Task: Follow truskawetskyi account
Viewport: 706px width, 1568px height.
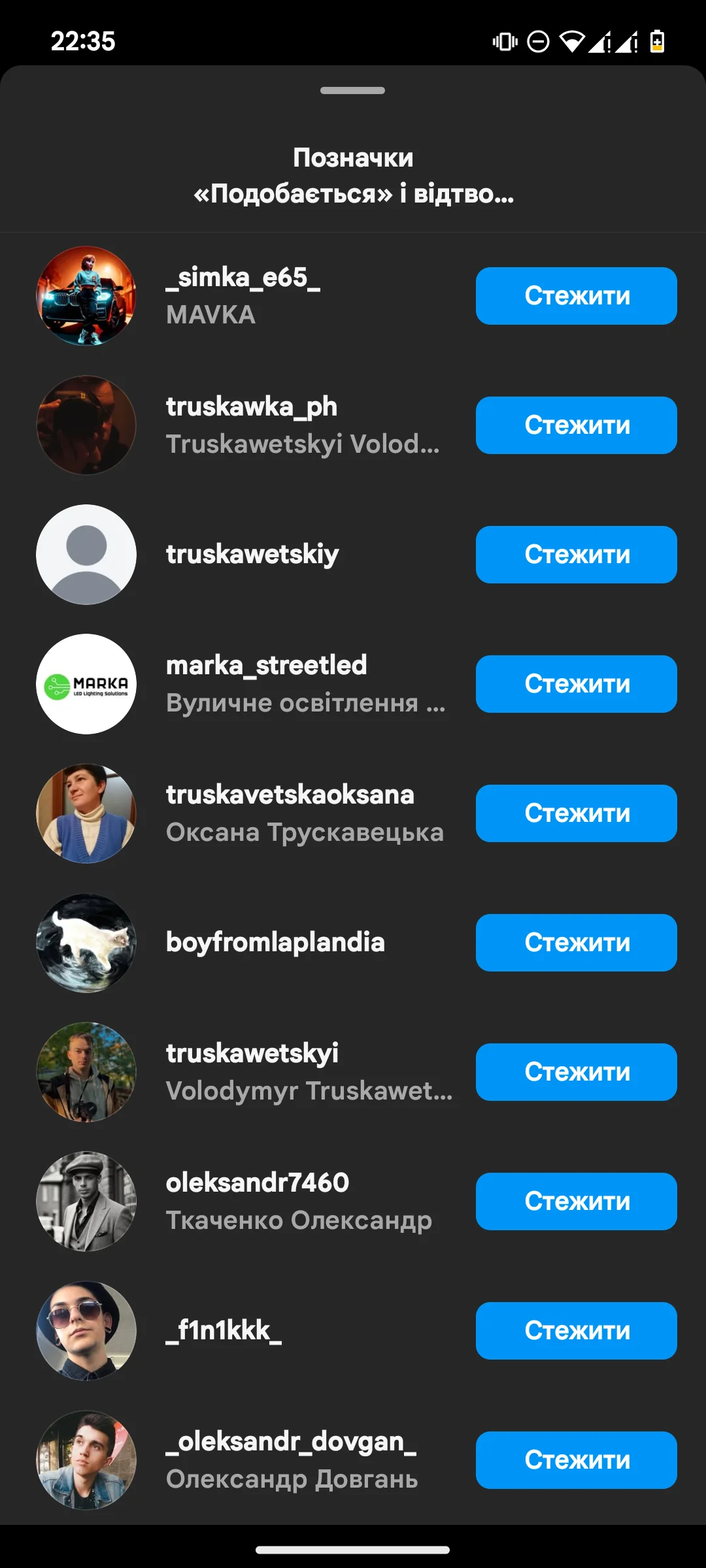Action: (576, 1072)
